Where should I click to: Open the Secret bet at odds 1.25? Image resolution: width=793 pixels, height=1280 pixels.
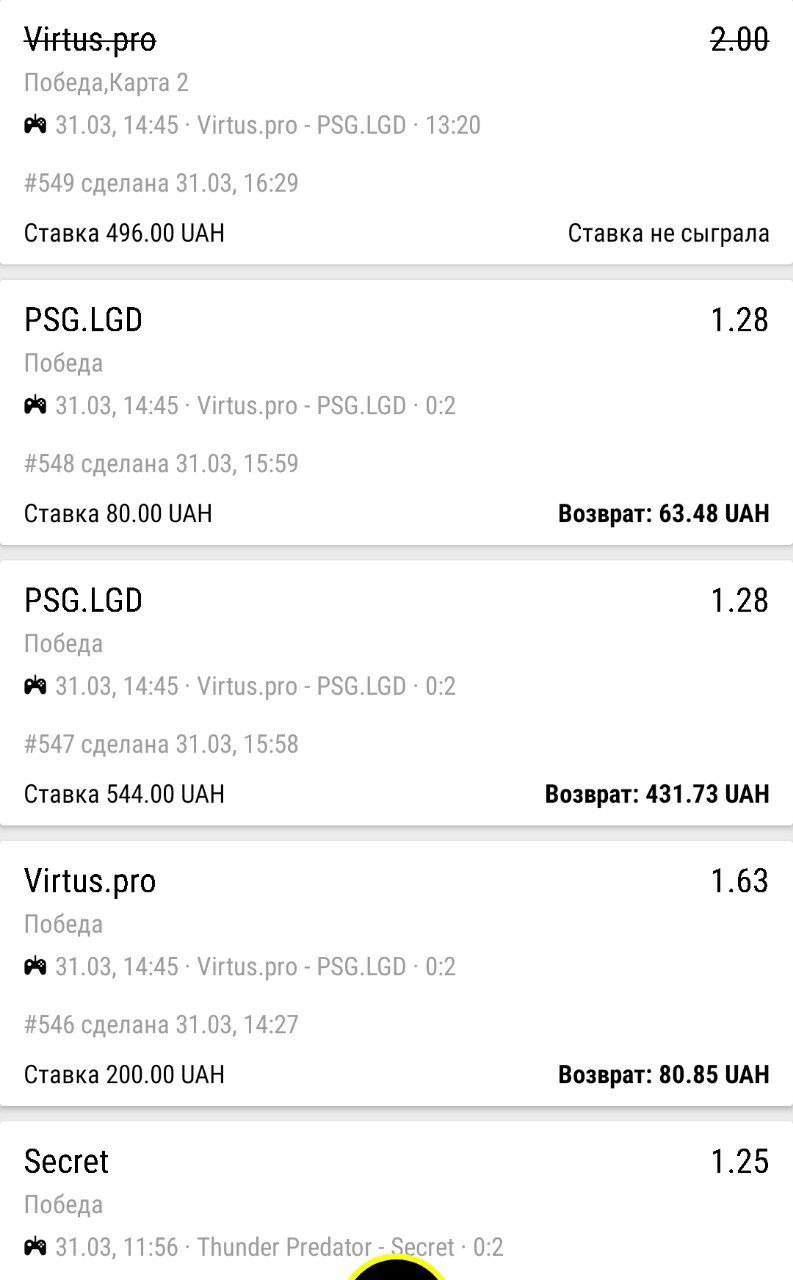pos(396,1200)
